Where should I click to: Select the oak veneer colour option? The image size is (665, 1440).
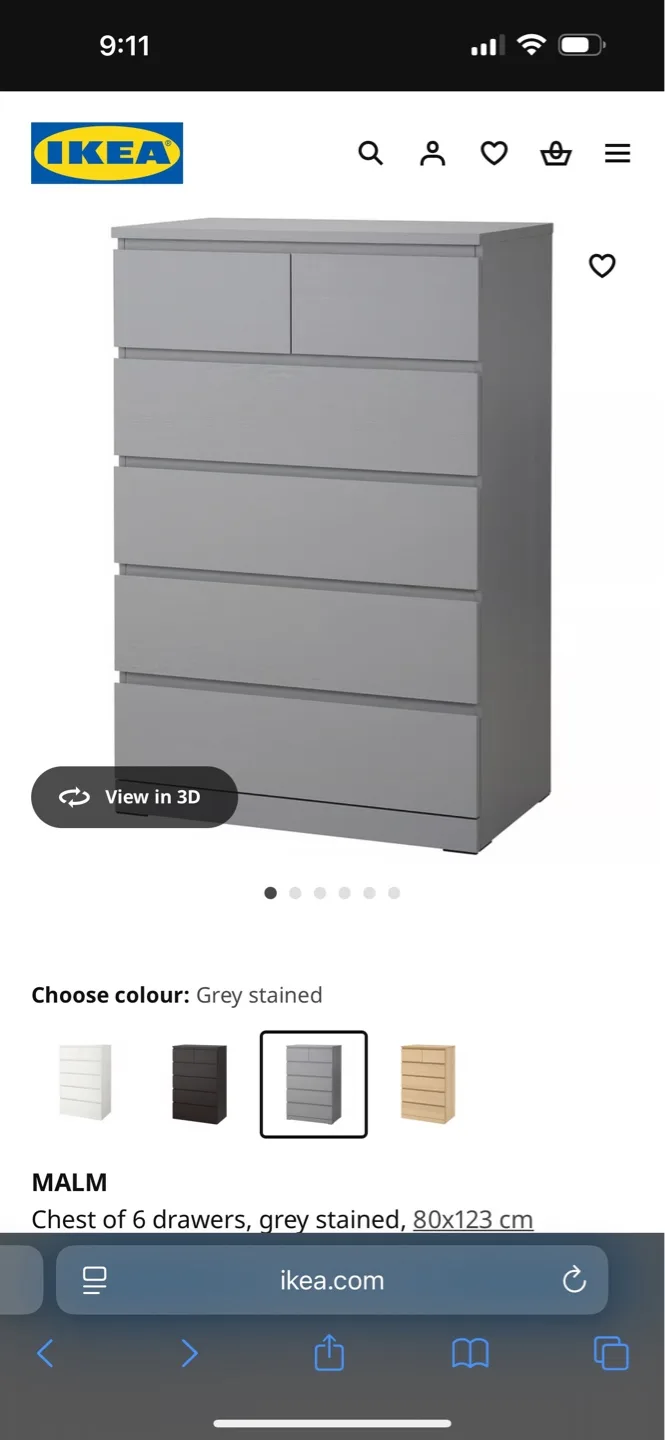[x=428, y=1084]
